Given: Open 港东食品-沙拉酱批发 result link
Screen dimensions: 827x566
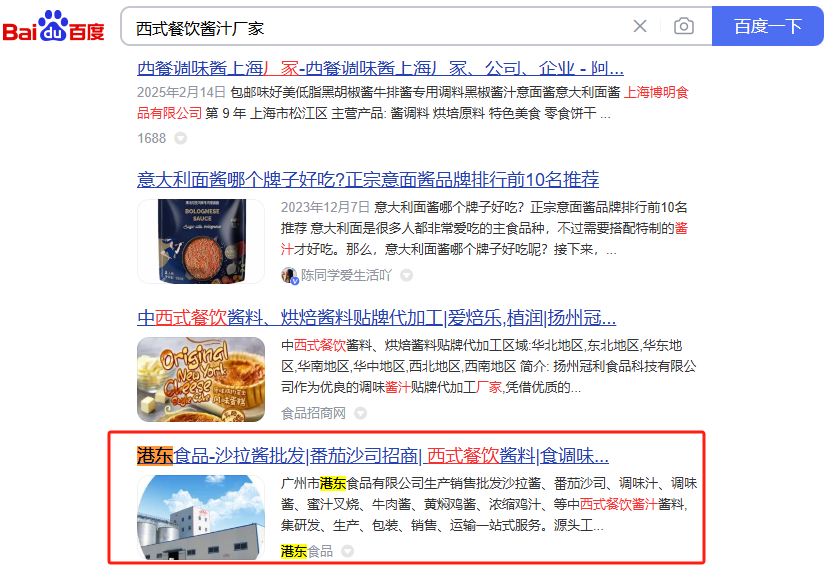Looking at the screenshot, I should pyautogui.click(x=372, y=456).
